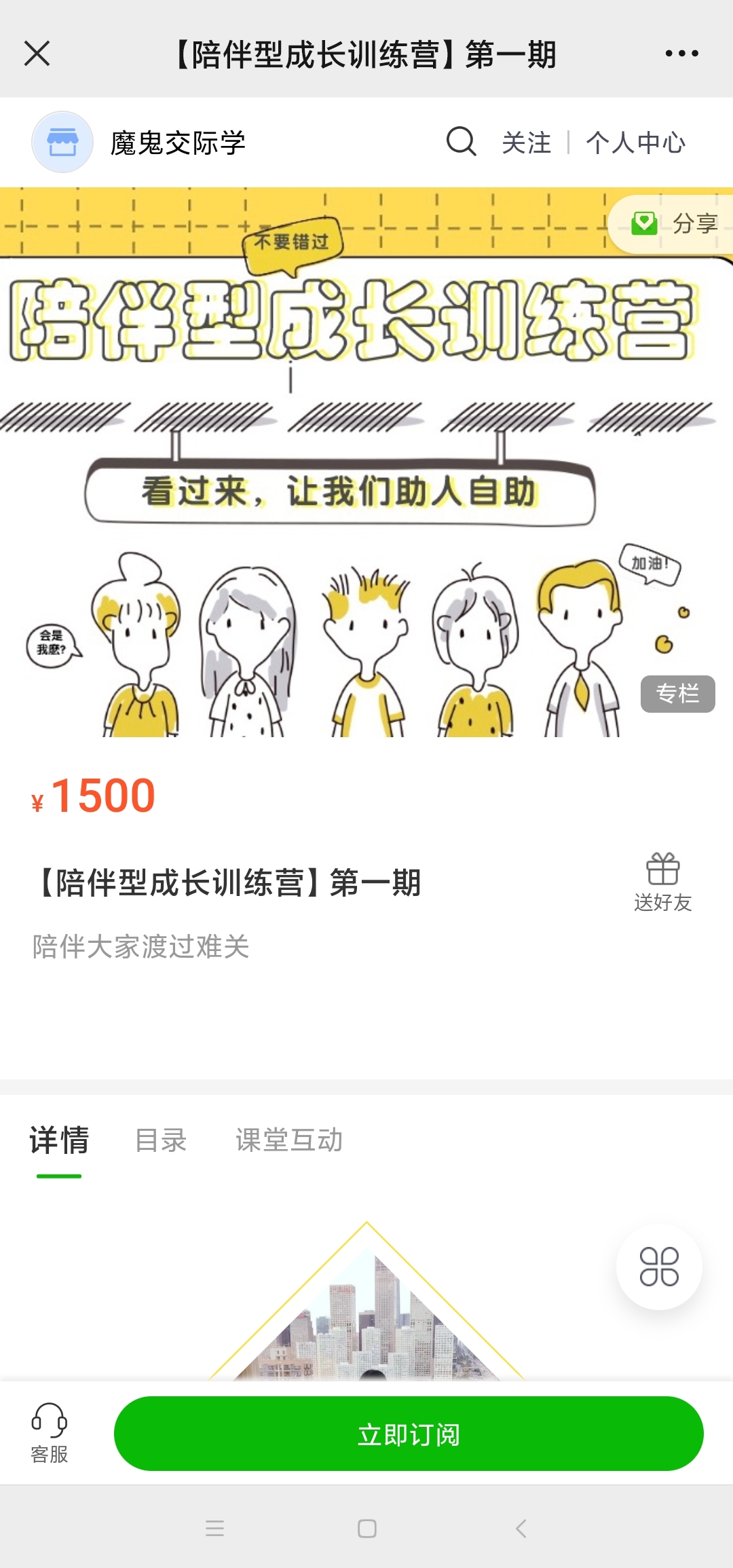Click the 关注 follow link

[526, 143]
